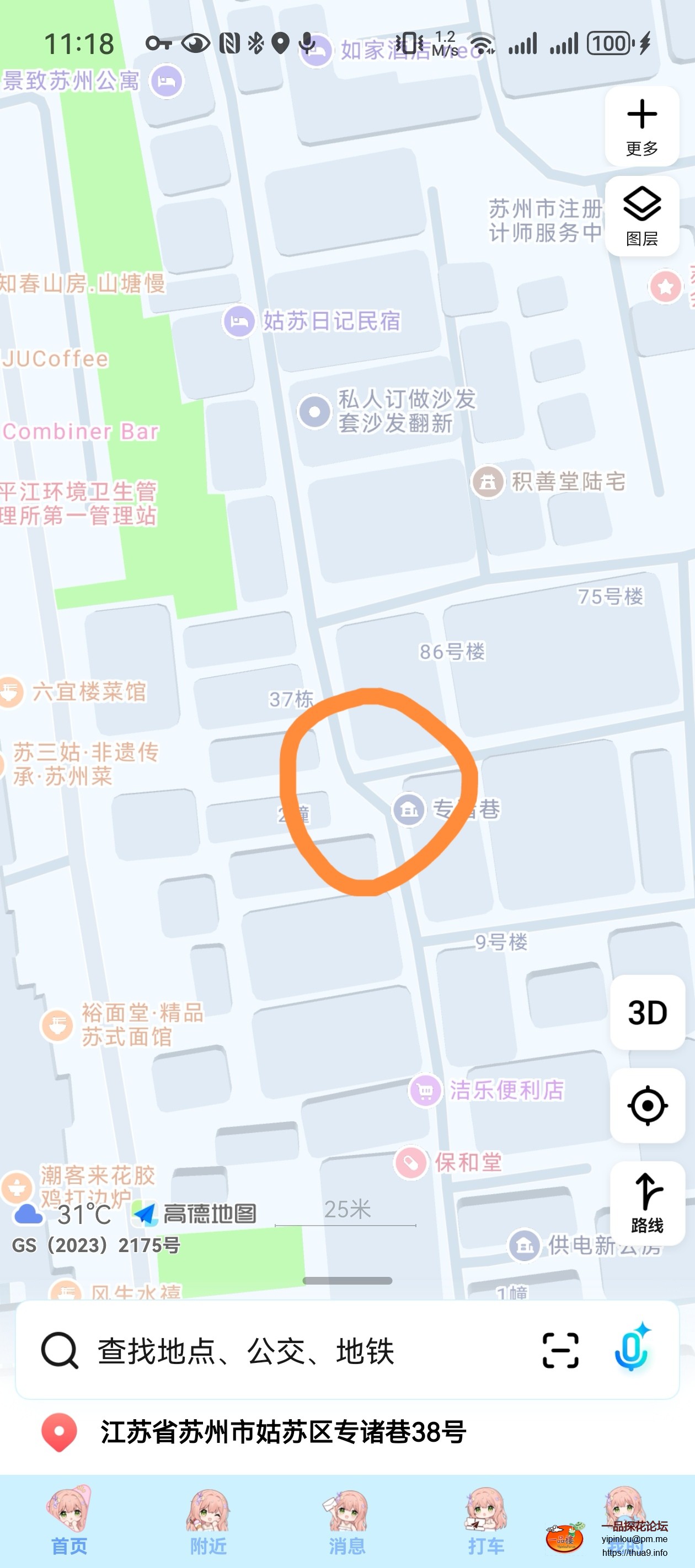Open the scan icon in search bar
The image size is (695, 1568).
click(x=560, y=1351)
